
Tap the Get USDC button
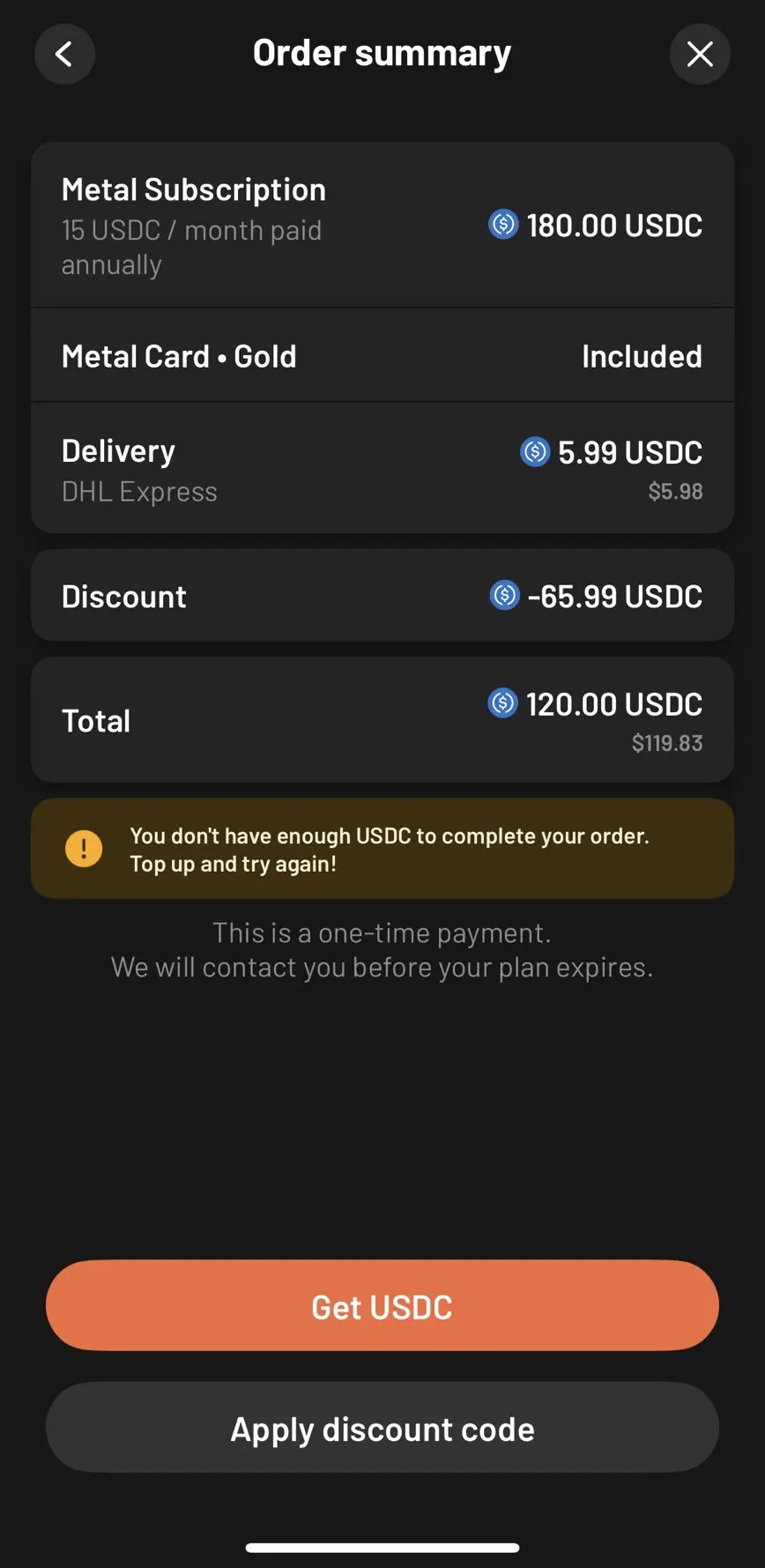click(x=382, y=1305)
